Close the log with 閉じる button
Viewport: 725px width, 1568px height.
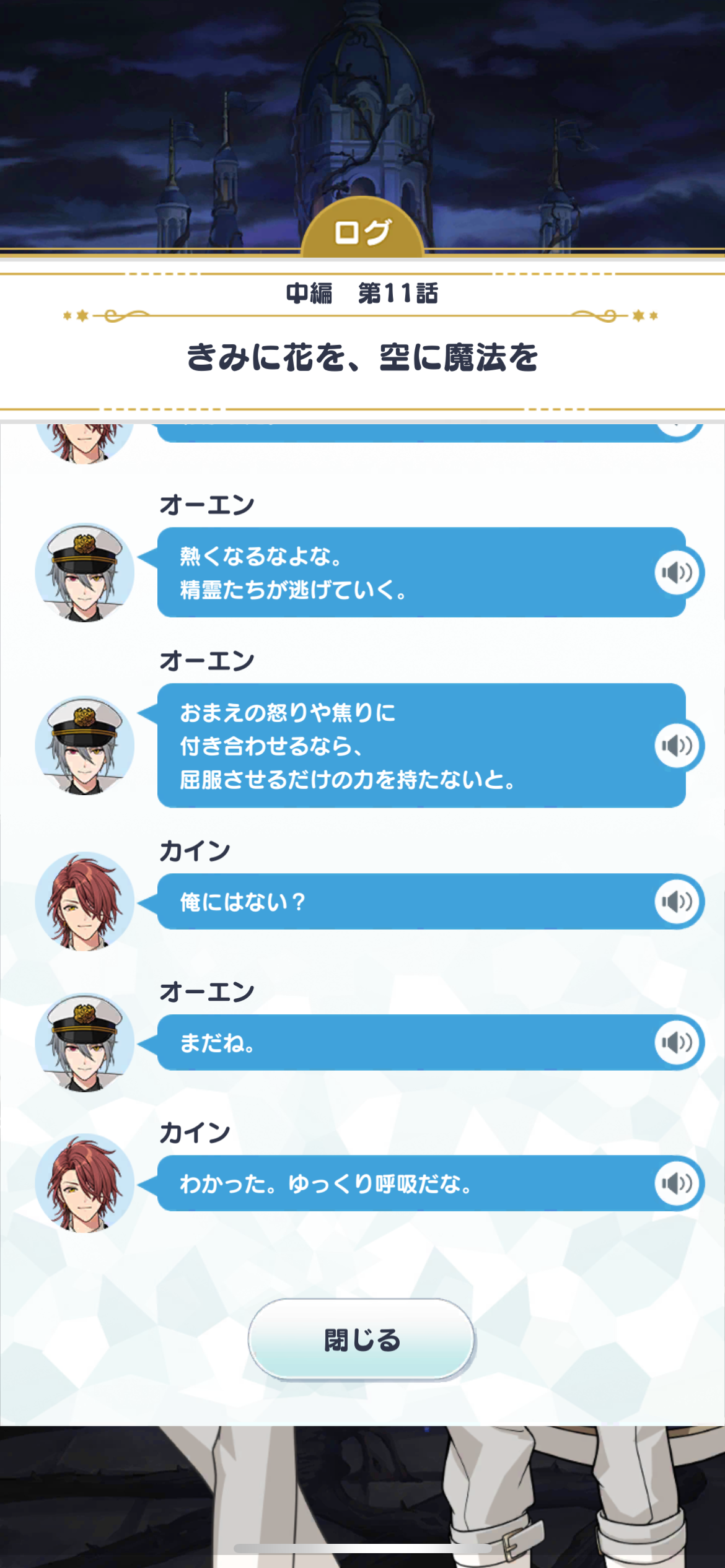point(362,1339)
